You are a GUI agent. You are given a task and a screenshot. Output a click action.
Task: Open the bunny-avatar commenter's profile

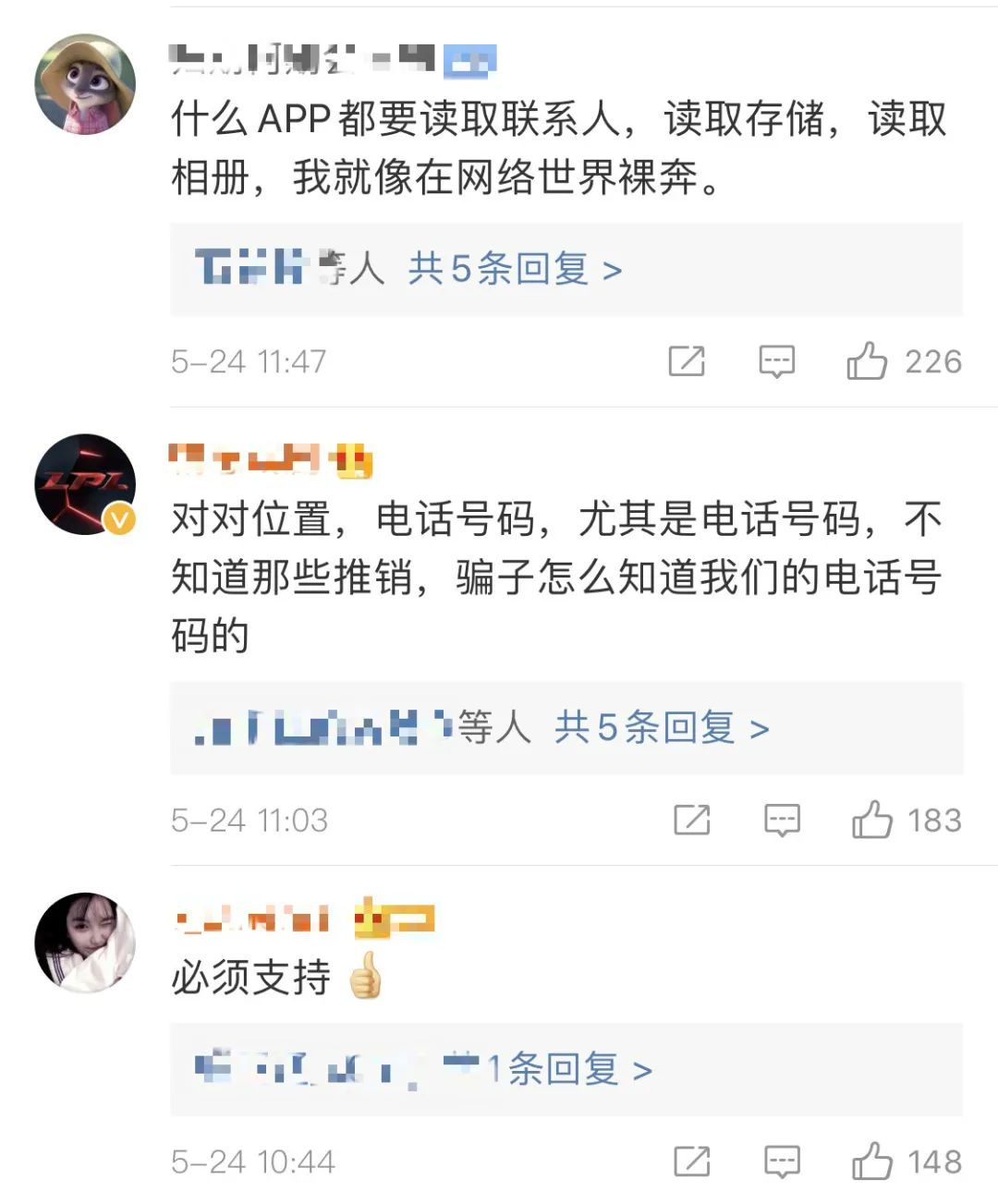click(x=85, y=85)
